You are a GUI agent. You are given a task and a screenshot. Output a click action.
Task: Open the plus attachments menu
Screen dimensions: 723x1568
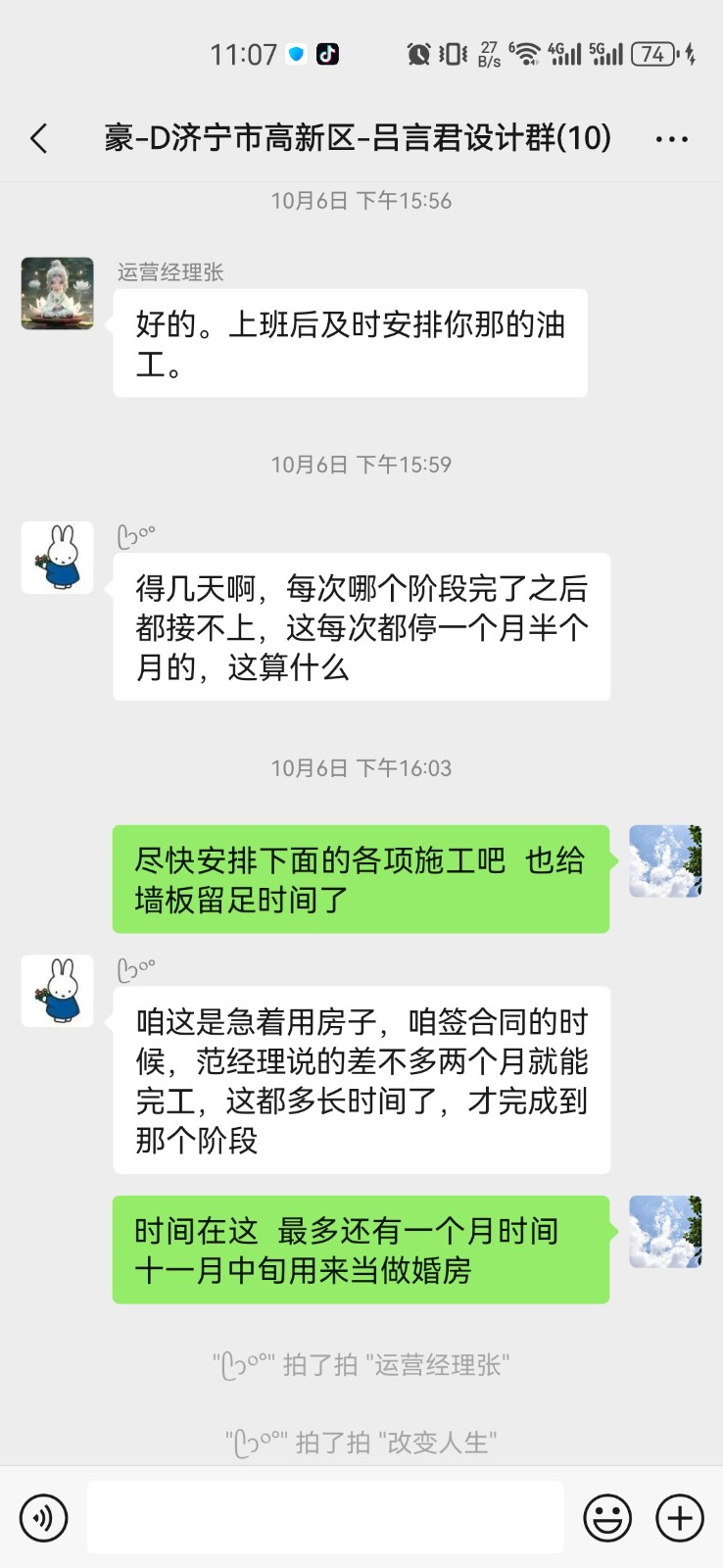coord(680,1518)
